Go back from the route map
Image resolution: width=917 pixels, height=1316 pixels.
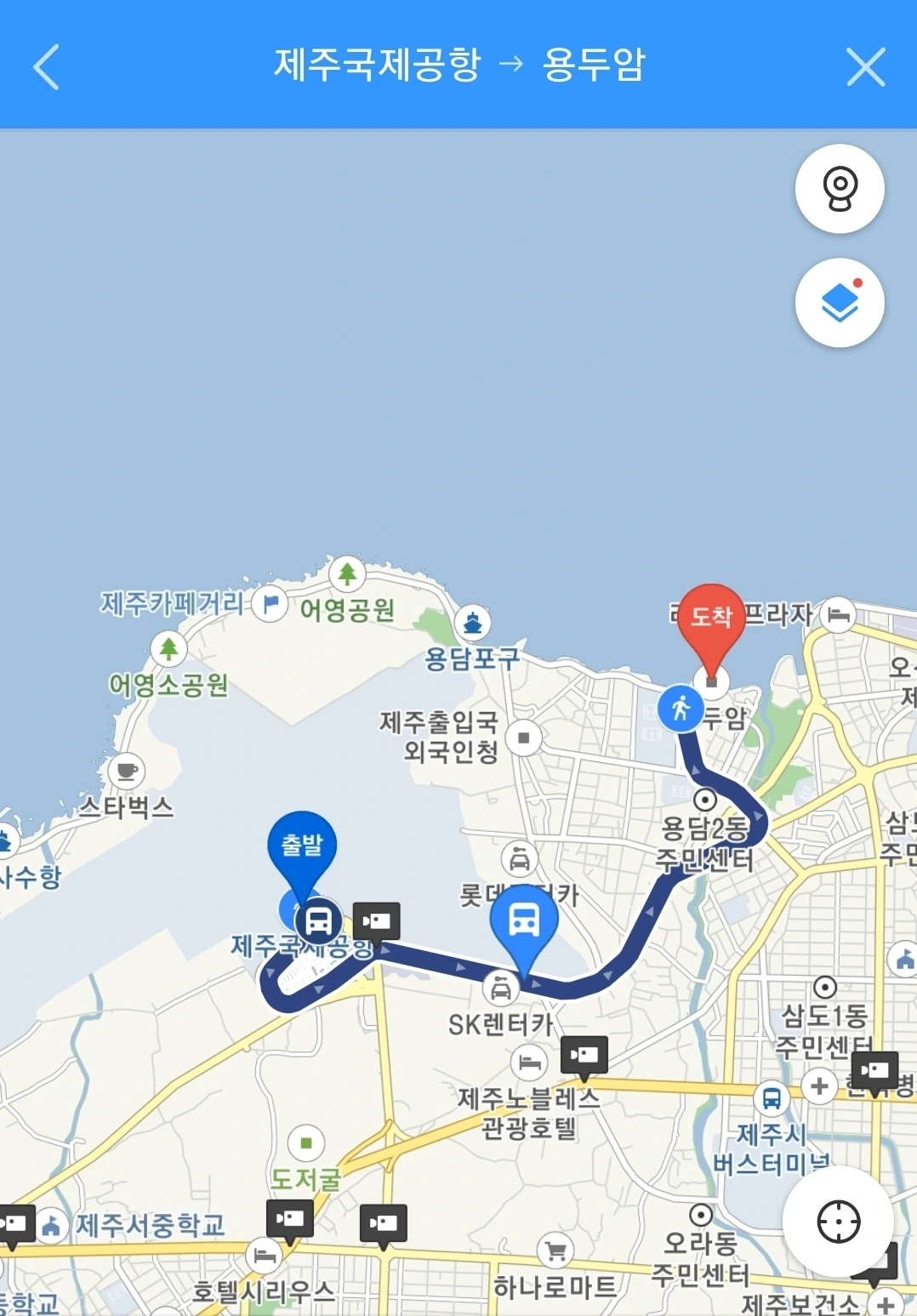(47, 66)
